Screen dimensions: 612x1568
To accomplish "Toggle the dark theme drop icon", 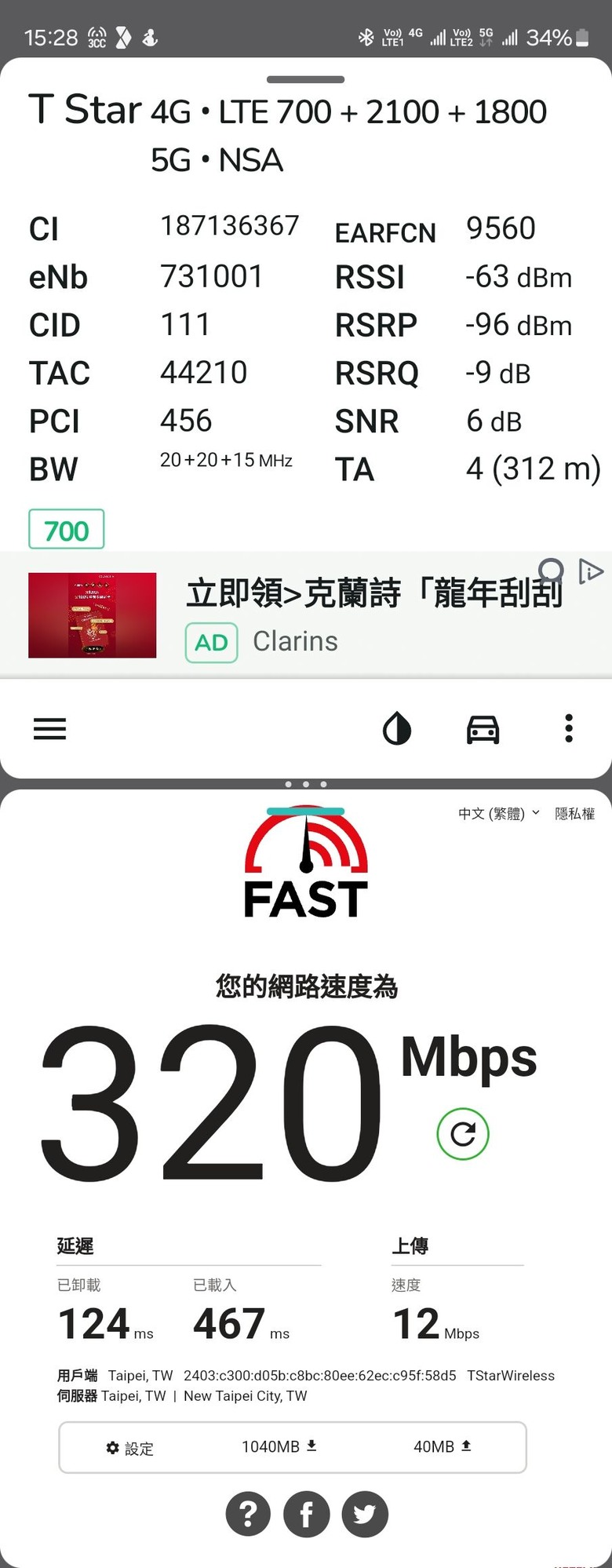I will click(397, 729).
